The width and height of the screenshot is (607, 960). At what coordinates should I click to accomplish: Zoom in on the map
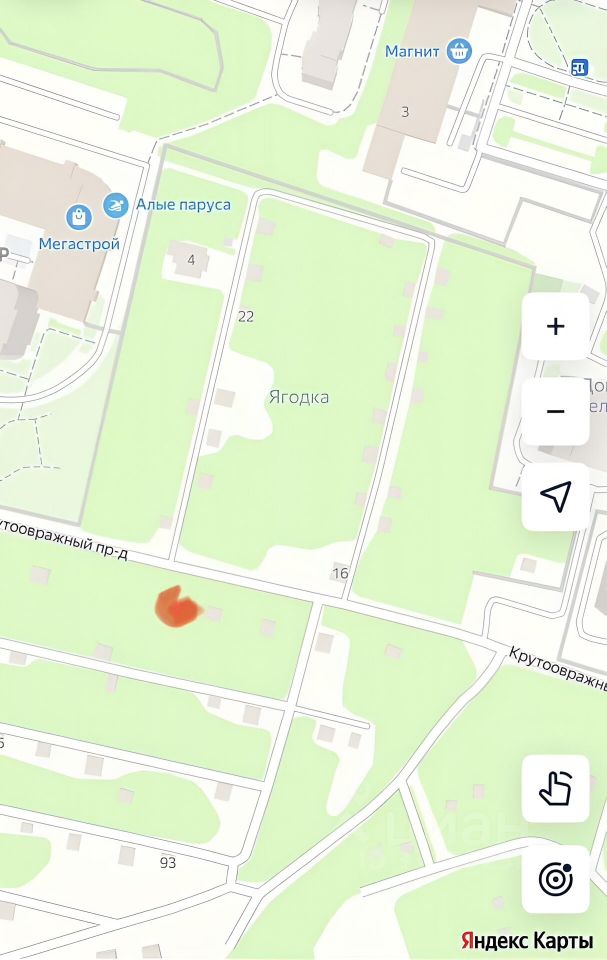[x=555, y=326]
